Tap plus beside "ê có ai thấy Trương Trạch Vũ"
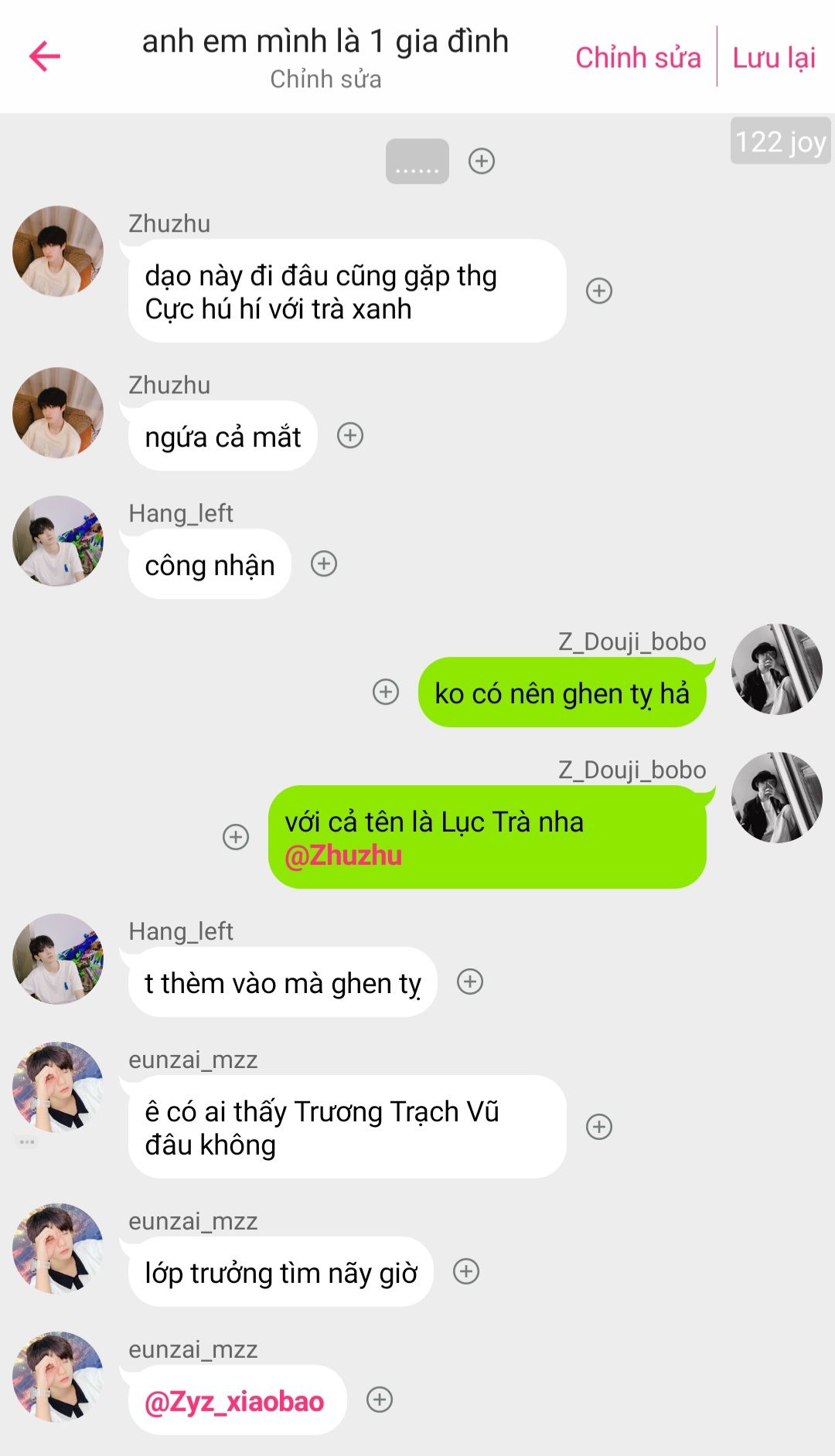The height and width of the screenshot is (1456, 835). [599, 1127]
